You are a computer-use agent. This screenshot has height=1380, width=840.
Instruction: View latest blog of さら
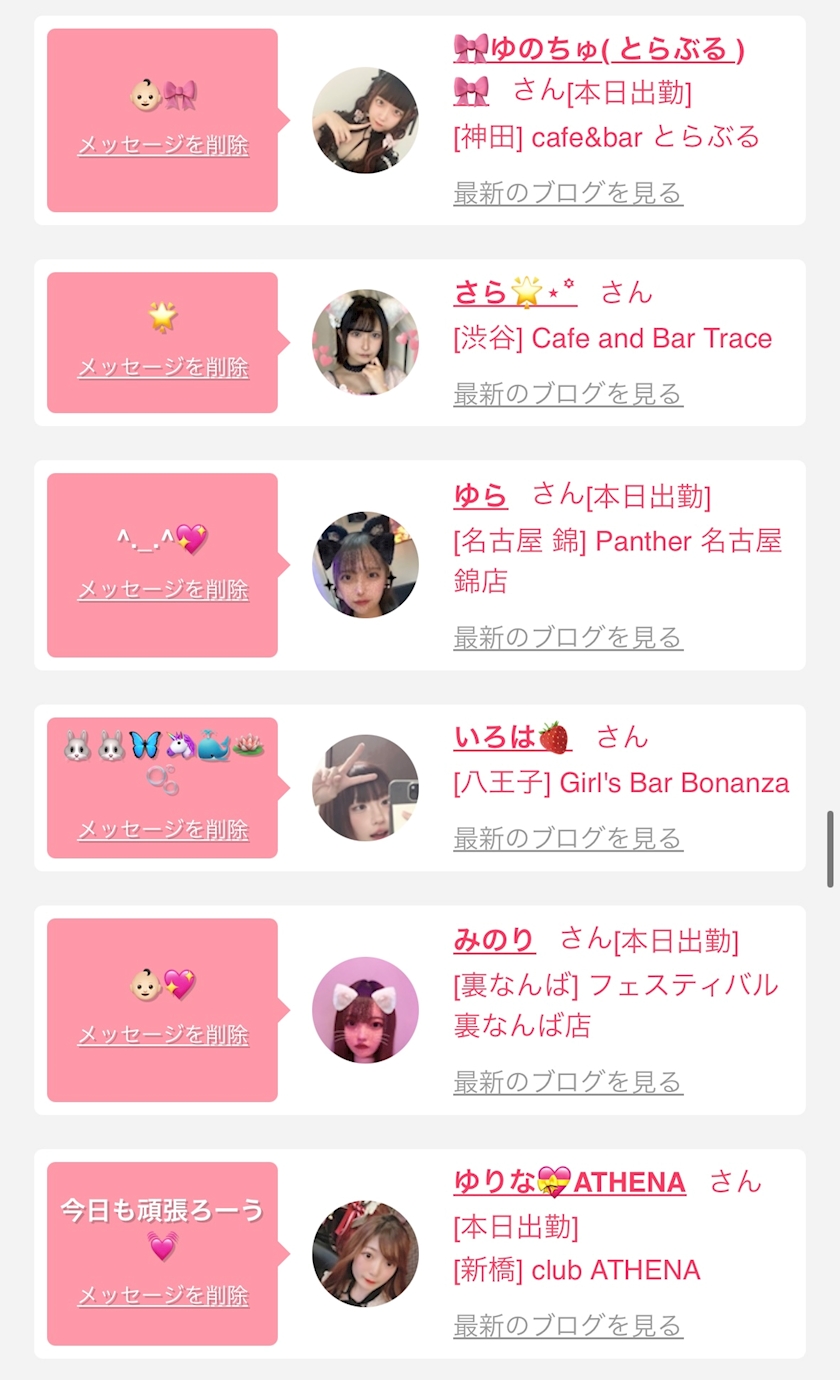point(568,393)
